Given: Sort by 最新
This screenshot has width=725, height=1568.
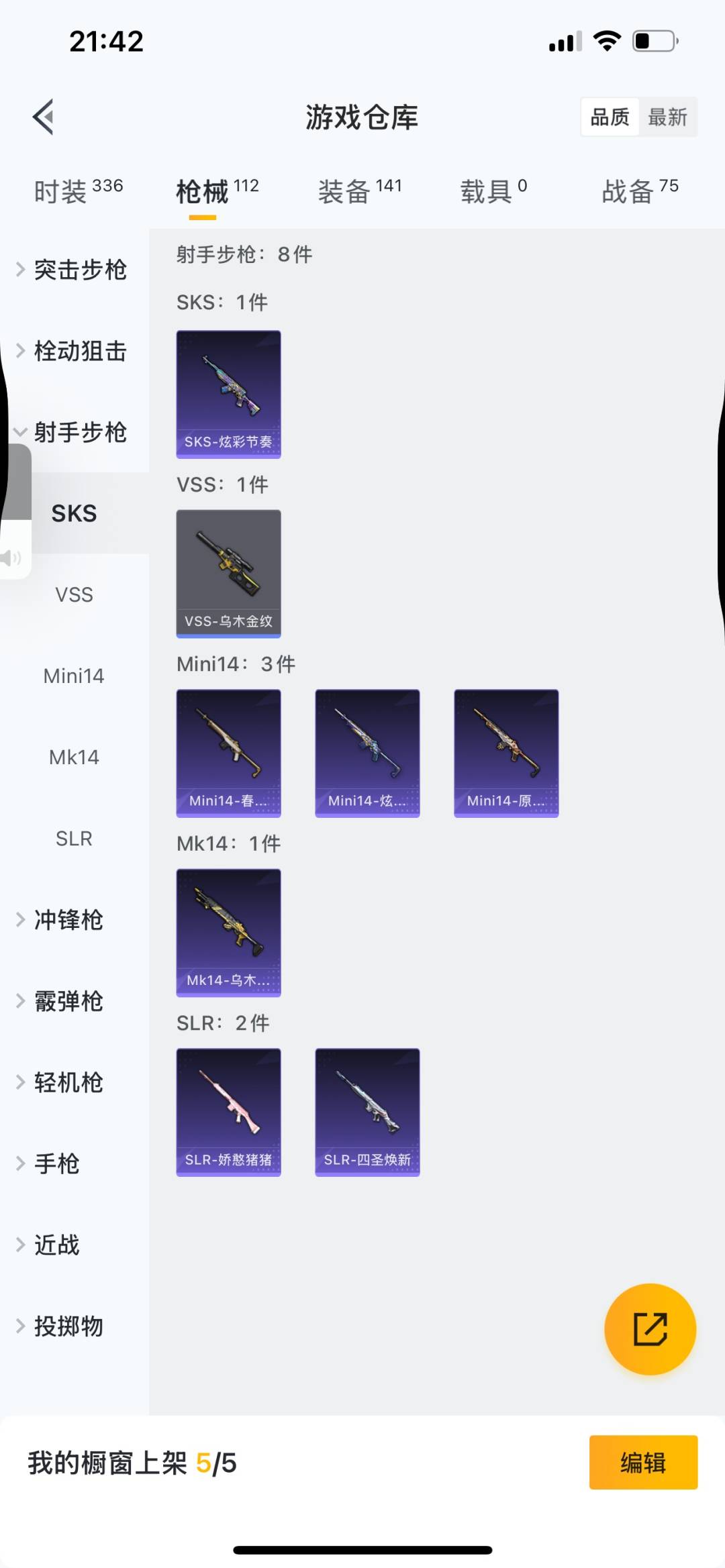Looking at the screenshot, I should [x=667, y=117].
